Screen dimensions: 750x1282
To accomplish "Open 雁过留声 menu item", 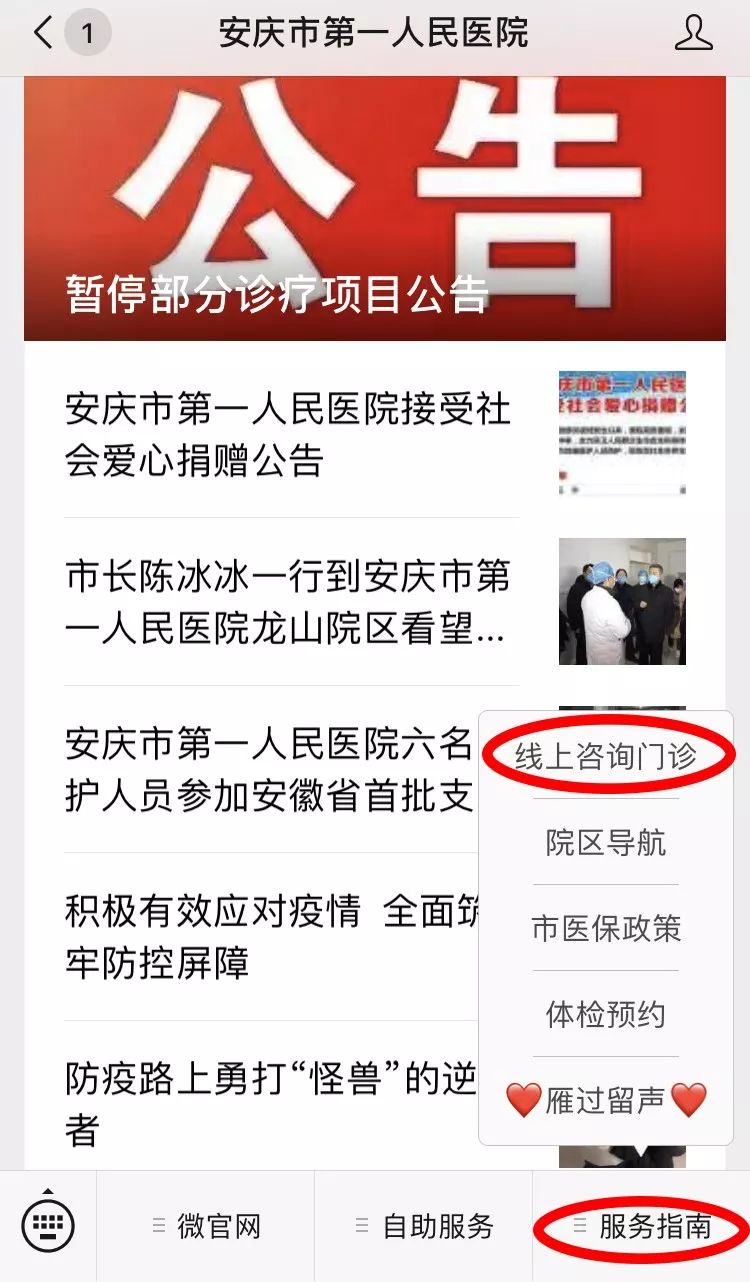I will click(x=606, y=1100).
